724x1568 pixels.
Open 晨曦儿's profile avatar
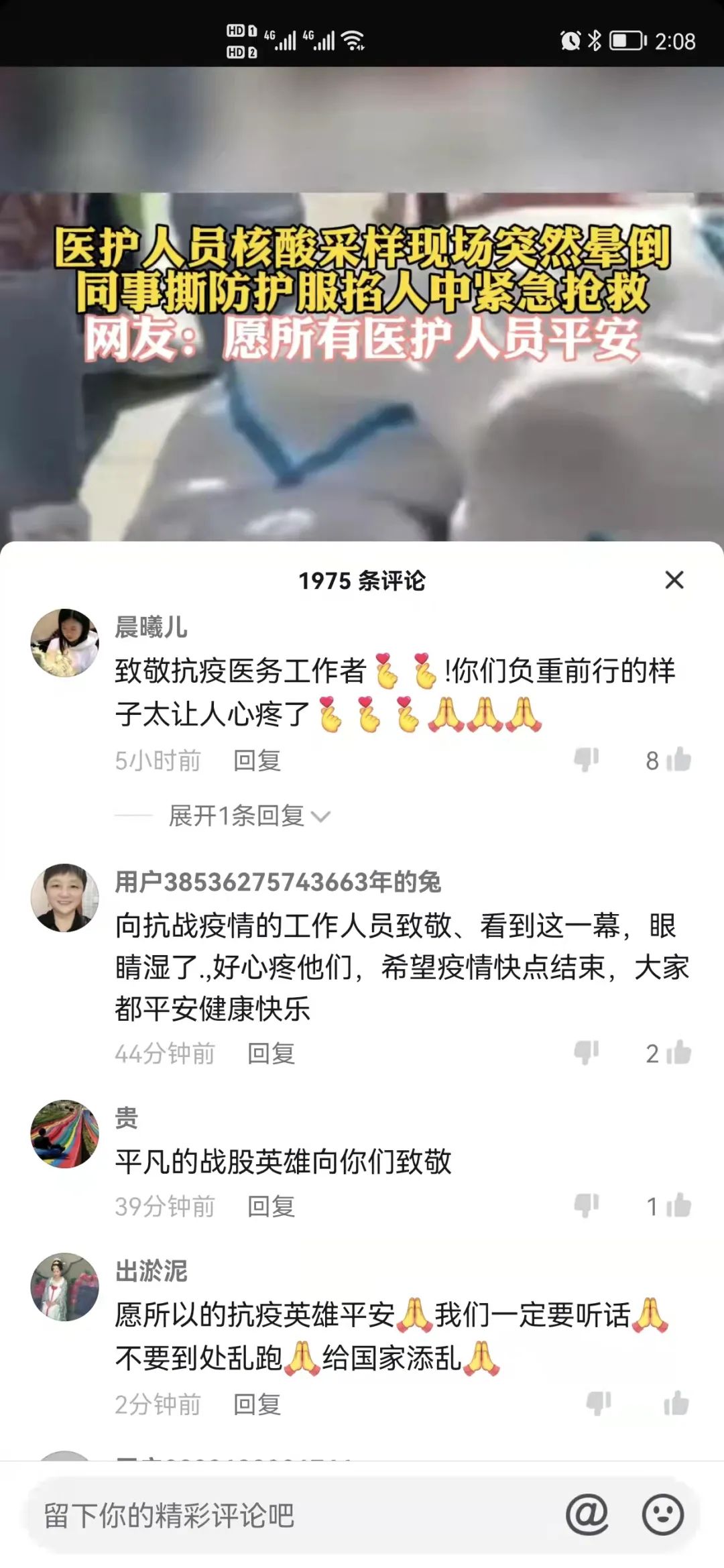click(65, 642)
